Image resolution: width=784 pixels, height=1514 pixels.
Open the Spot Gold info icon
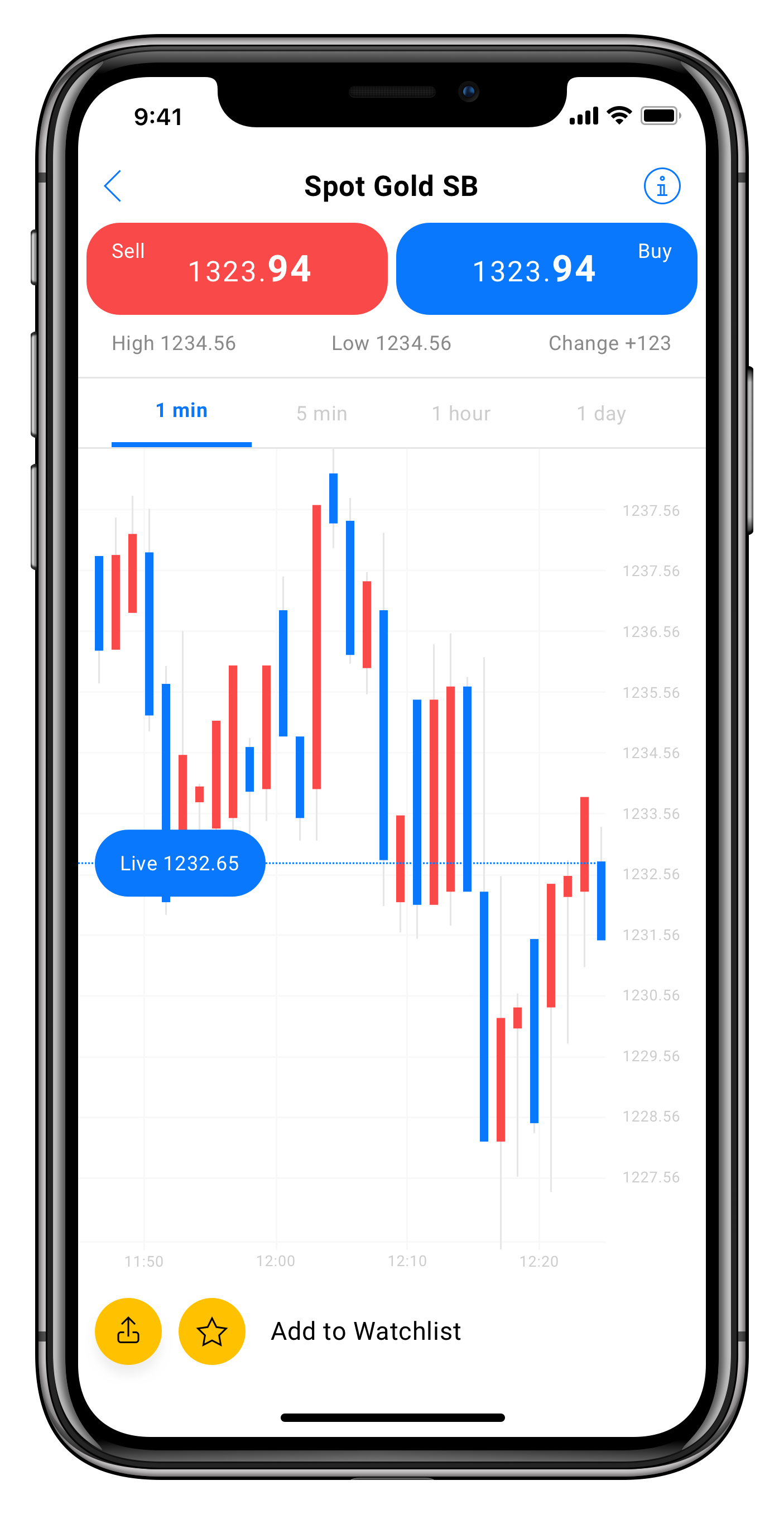(662, 186)
